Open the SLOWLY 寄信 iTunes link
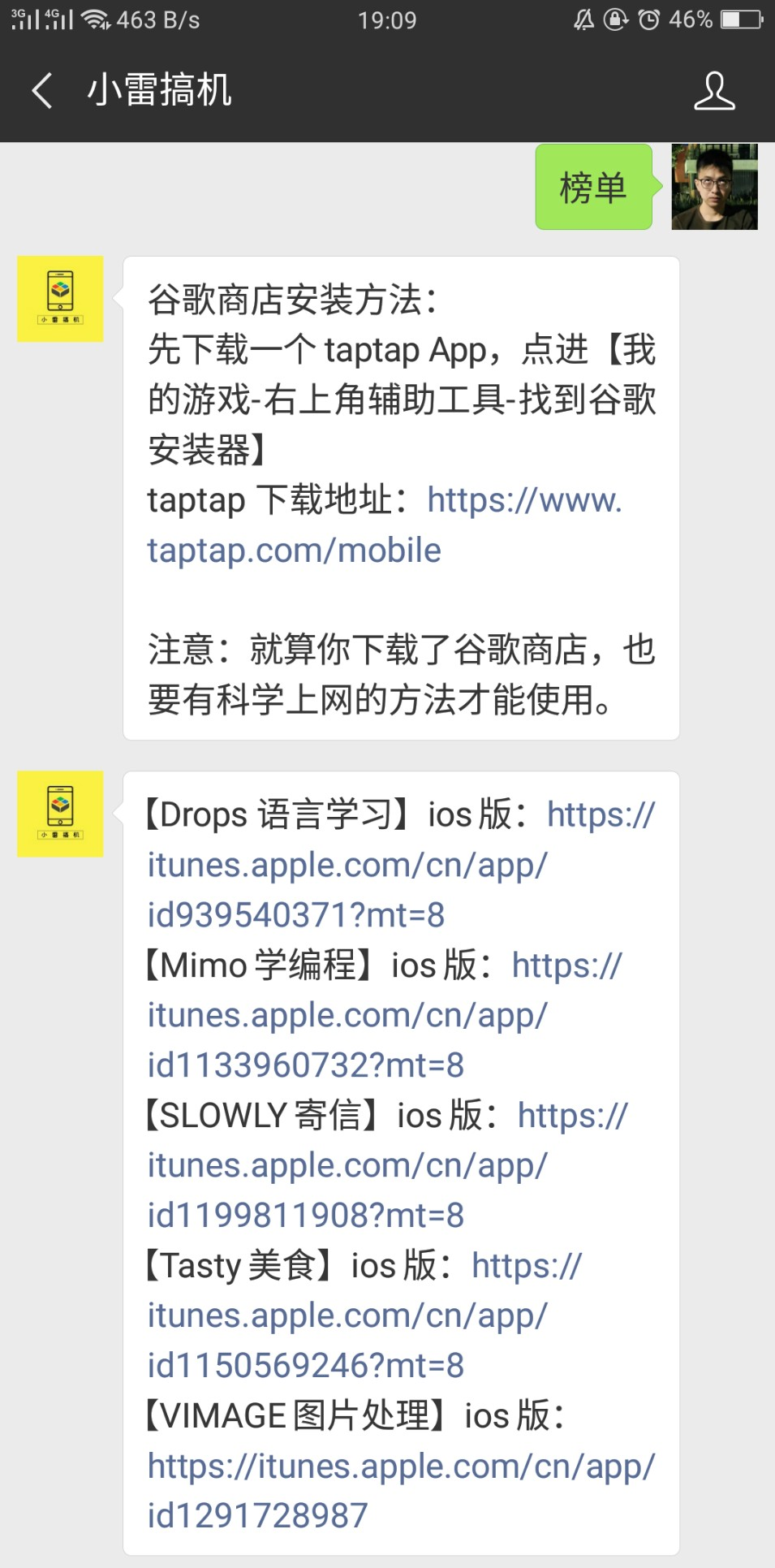 click(x=347, y=1166)
